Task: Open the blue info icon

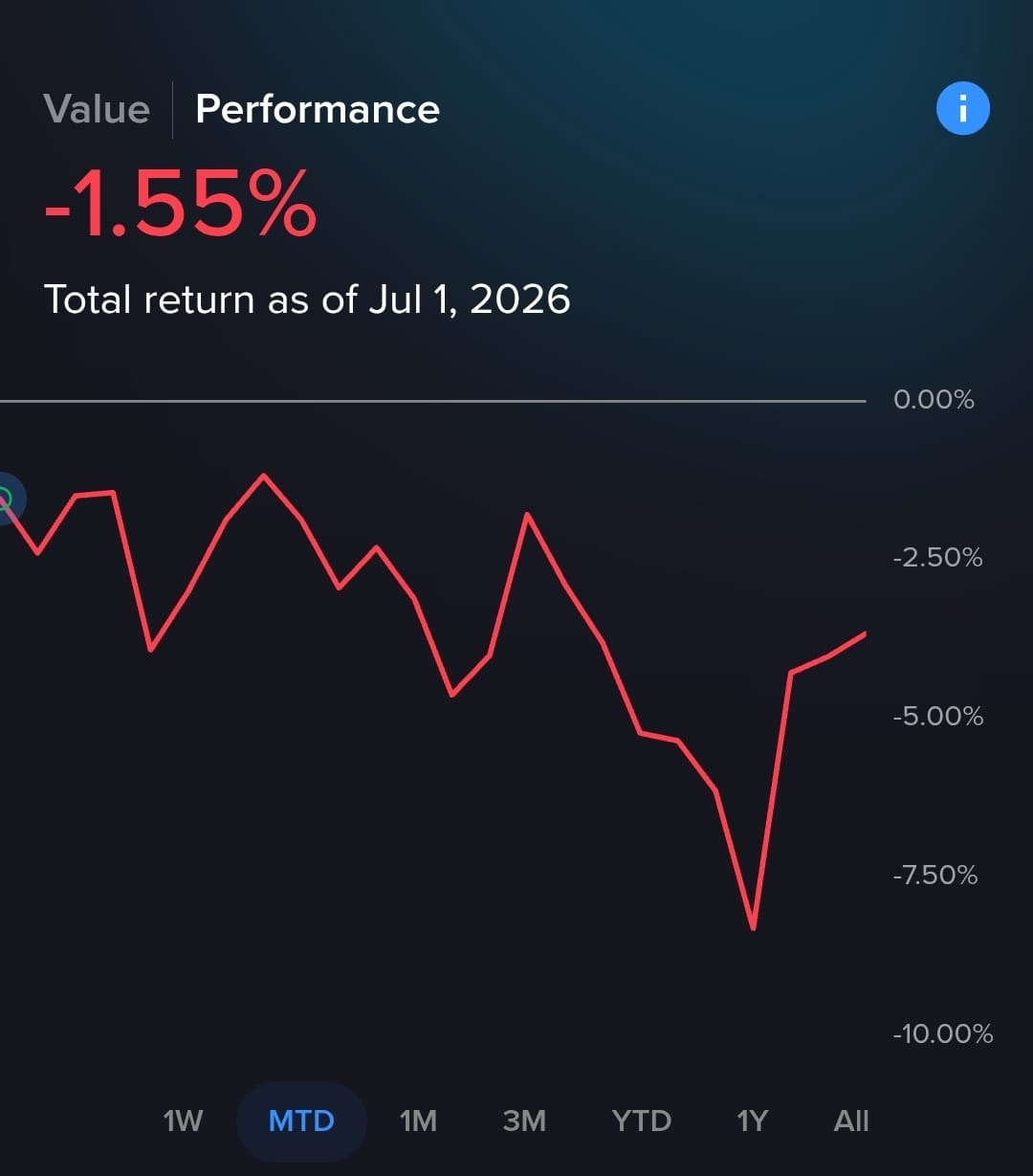Action: pos(962,108)
